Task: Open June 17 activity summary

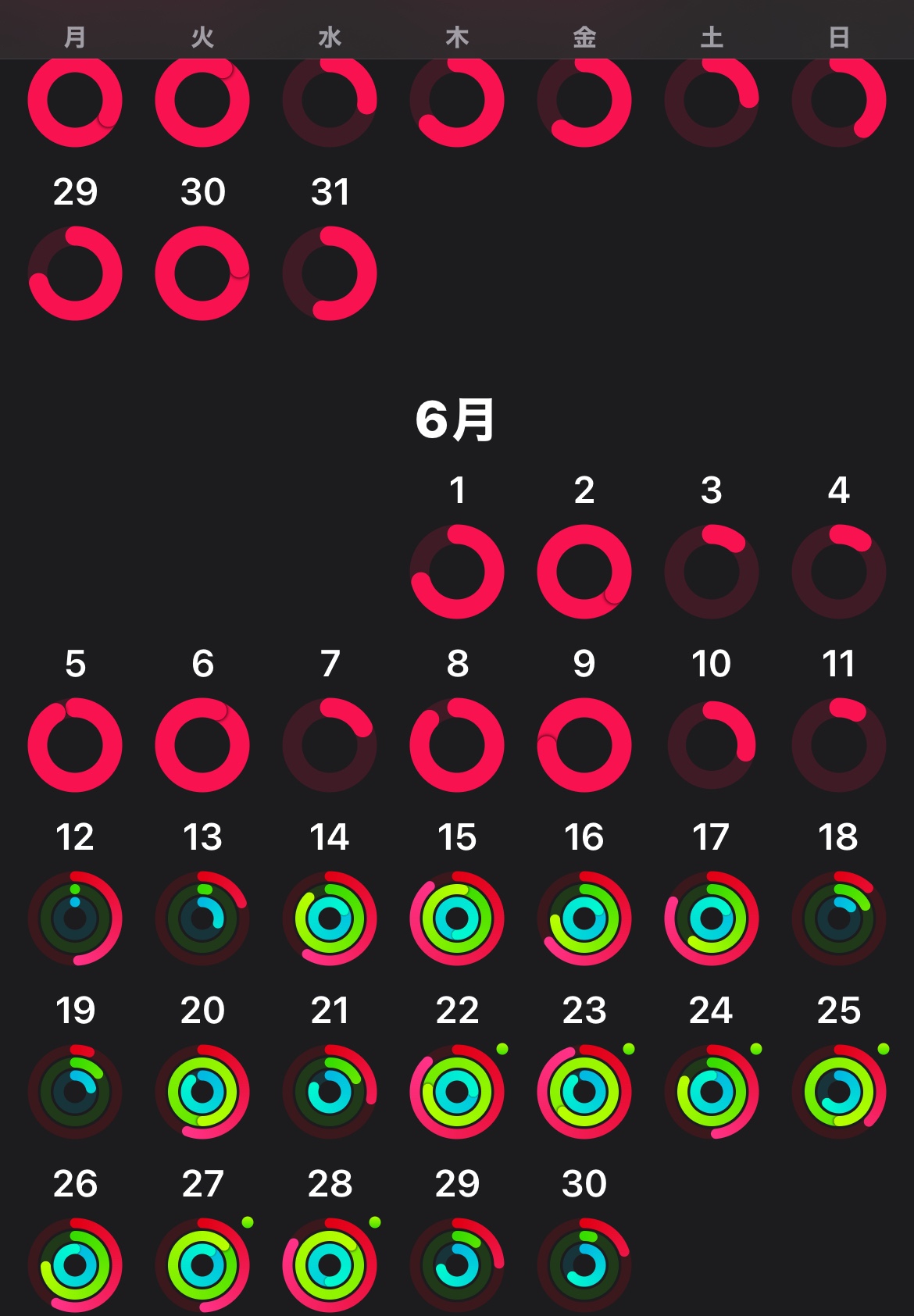Action: point(712,918)
